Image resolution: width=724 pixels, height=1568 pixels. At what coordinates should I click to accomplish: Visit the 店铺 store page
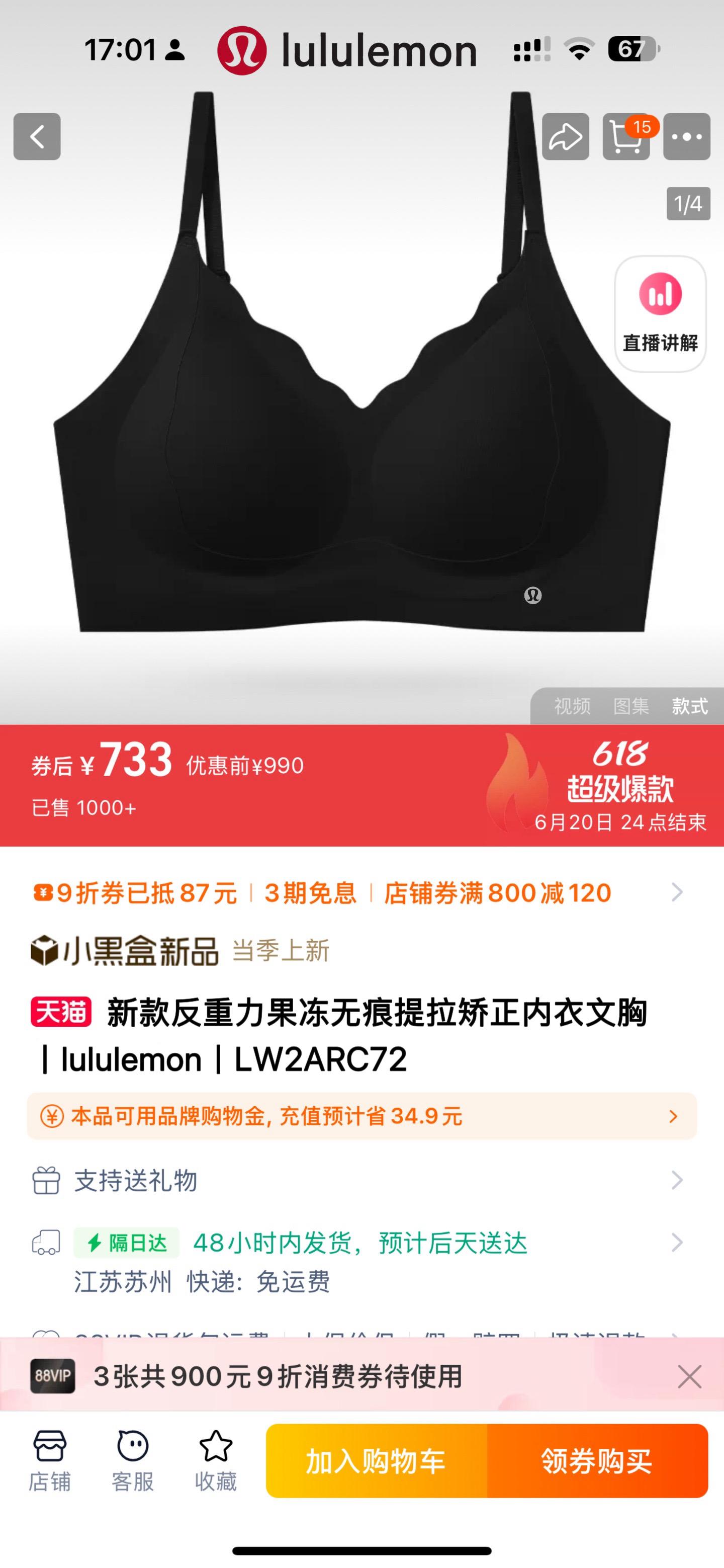(50, 1460)
